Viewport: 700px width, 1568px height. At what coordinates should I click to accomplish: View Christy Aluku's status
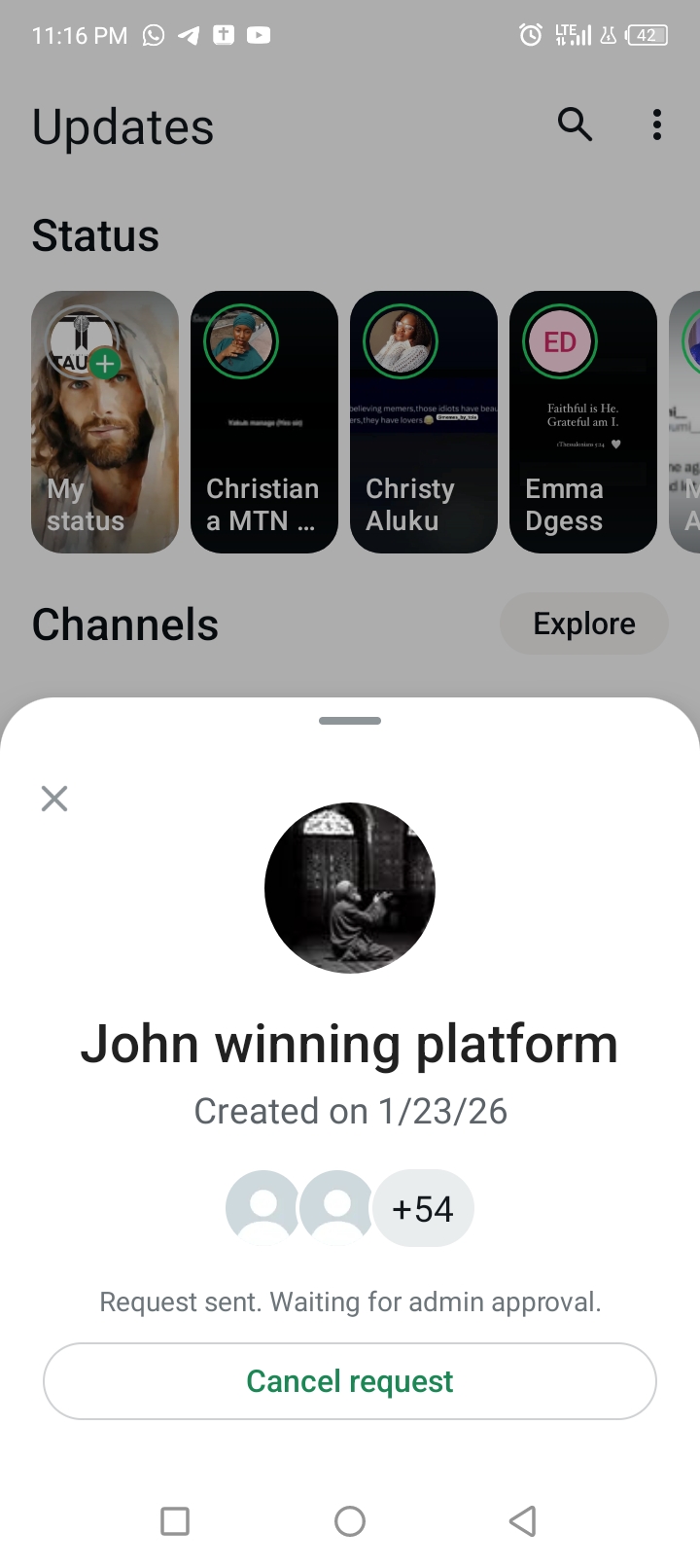(424, 422)
